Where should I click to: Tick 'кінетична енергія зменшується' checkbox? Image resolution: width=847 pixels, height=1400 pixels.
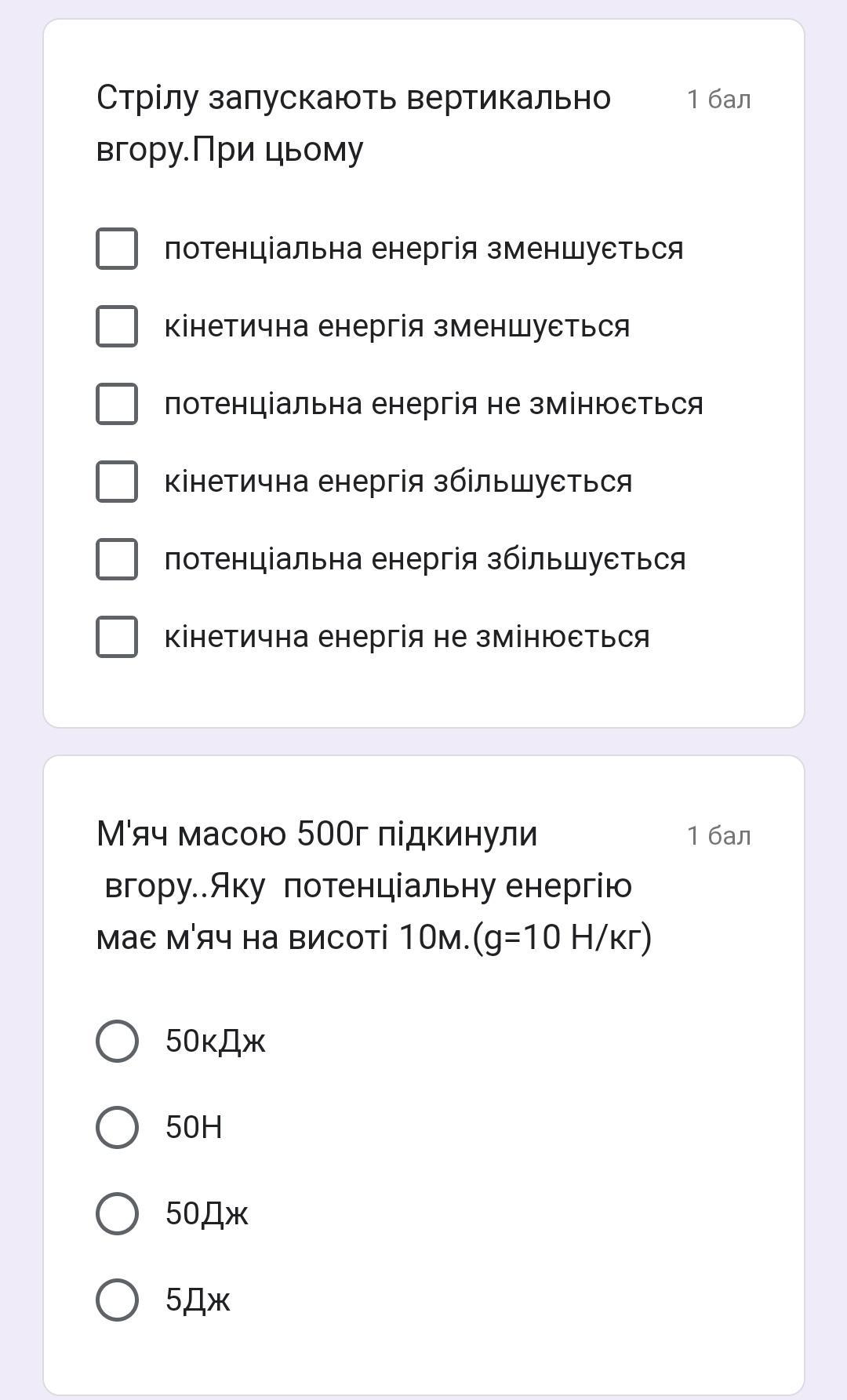click(117, 326)
